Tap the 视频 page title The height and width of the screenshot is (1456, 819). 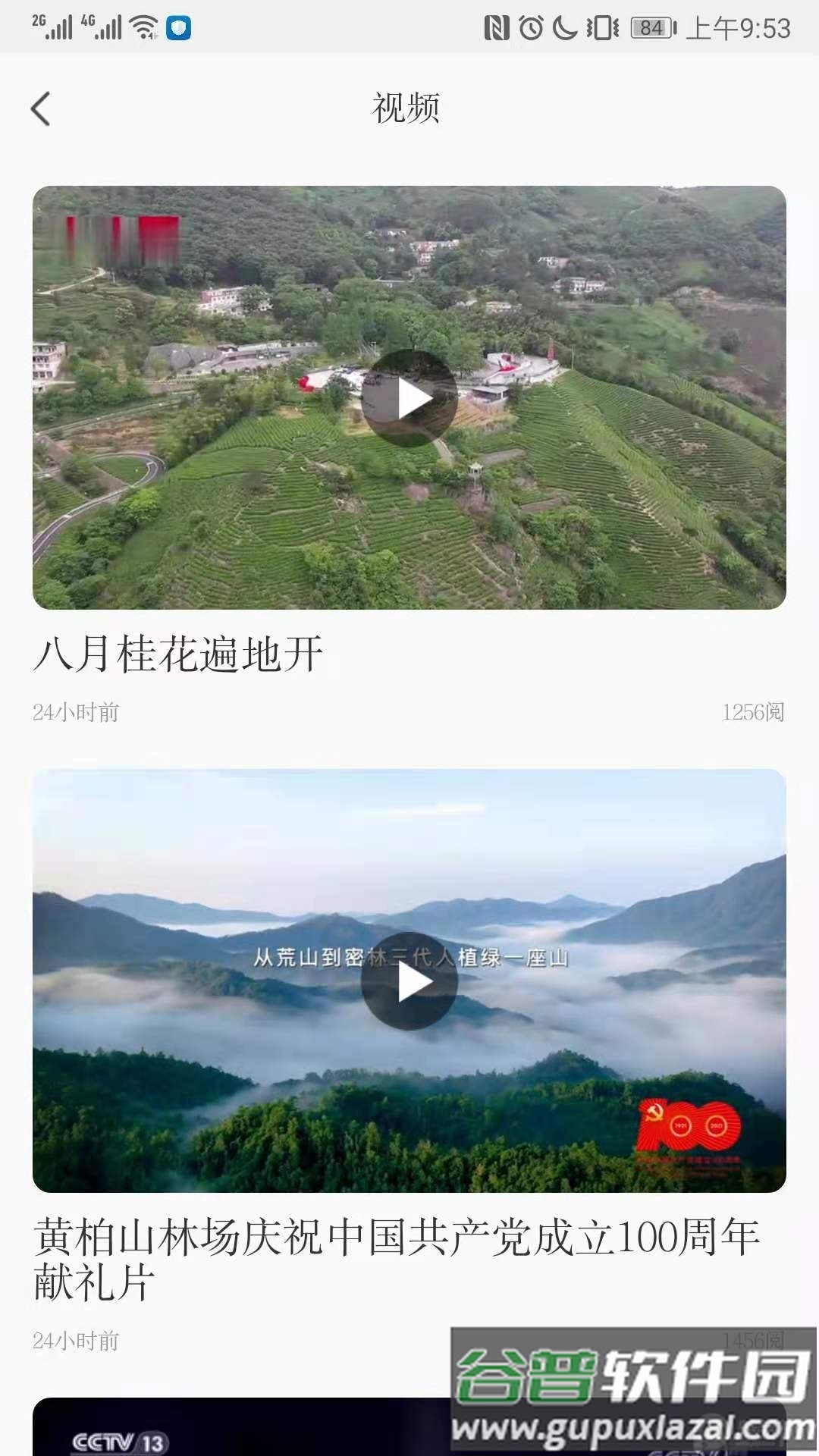(x=408, y=108)
